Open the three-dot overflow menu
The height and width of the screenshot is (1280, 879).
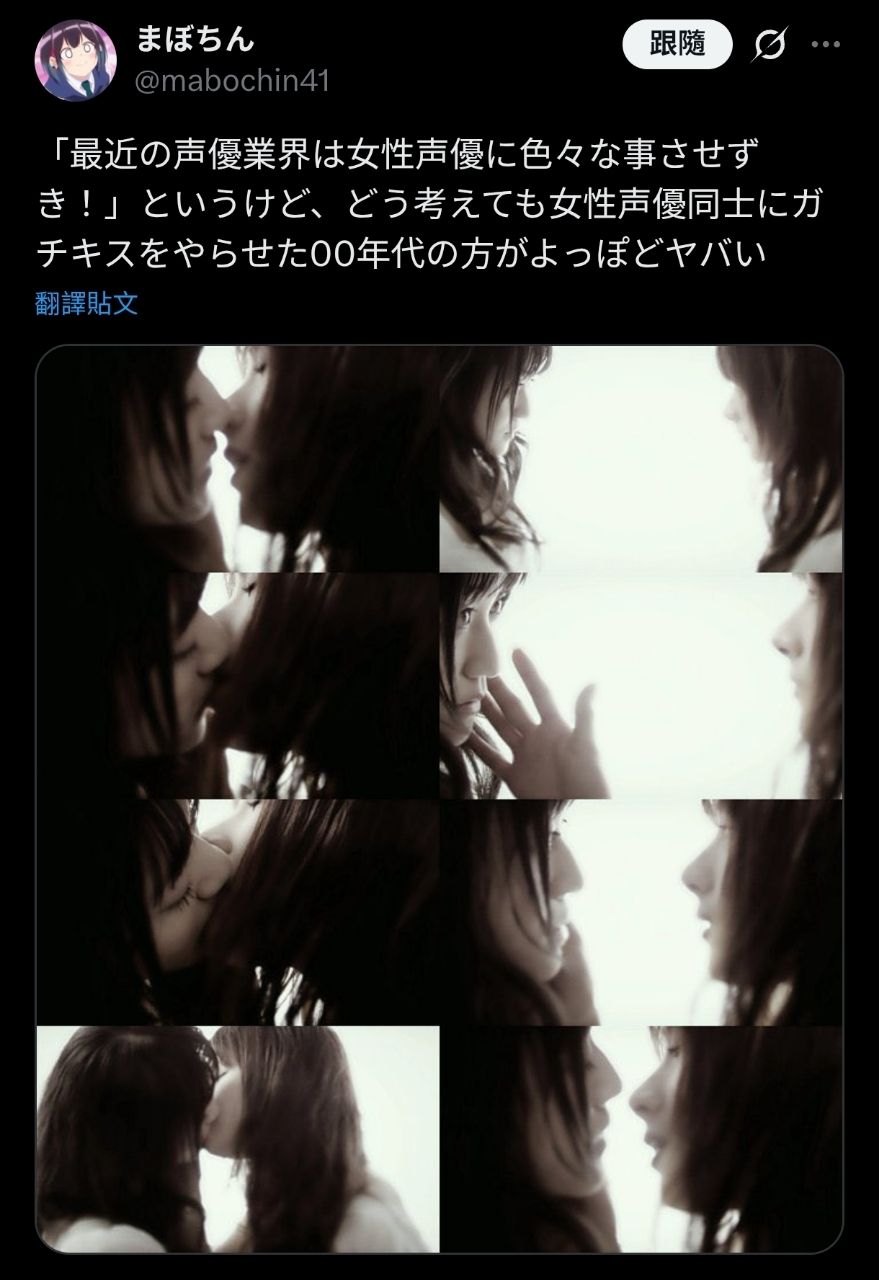coord(827,44)
